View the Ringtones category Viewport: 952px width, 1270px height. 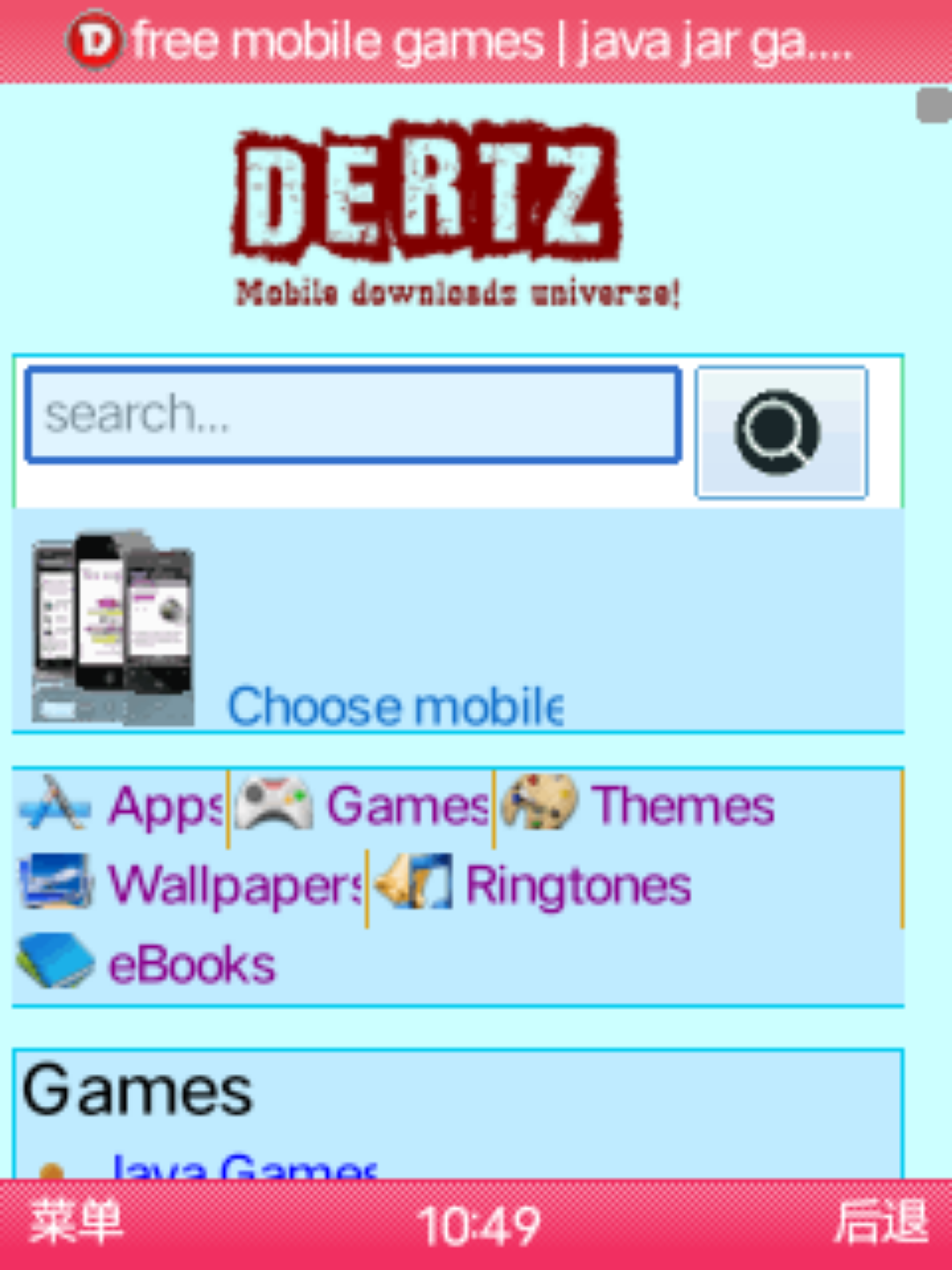click(x=577, y=885)
